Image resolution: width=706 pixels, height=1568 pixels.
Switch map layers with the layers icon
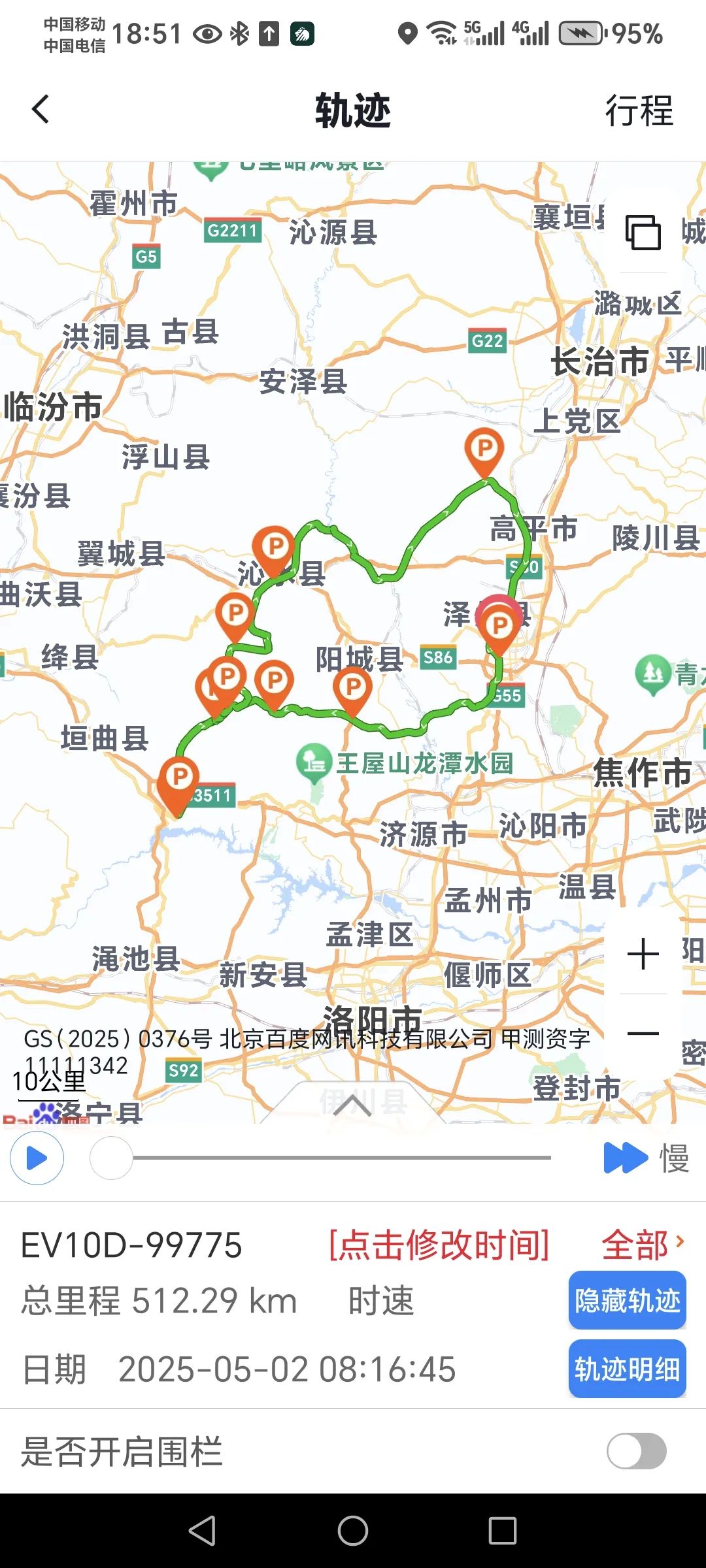(x=643, y=232)
